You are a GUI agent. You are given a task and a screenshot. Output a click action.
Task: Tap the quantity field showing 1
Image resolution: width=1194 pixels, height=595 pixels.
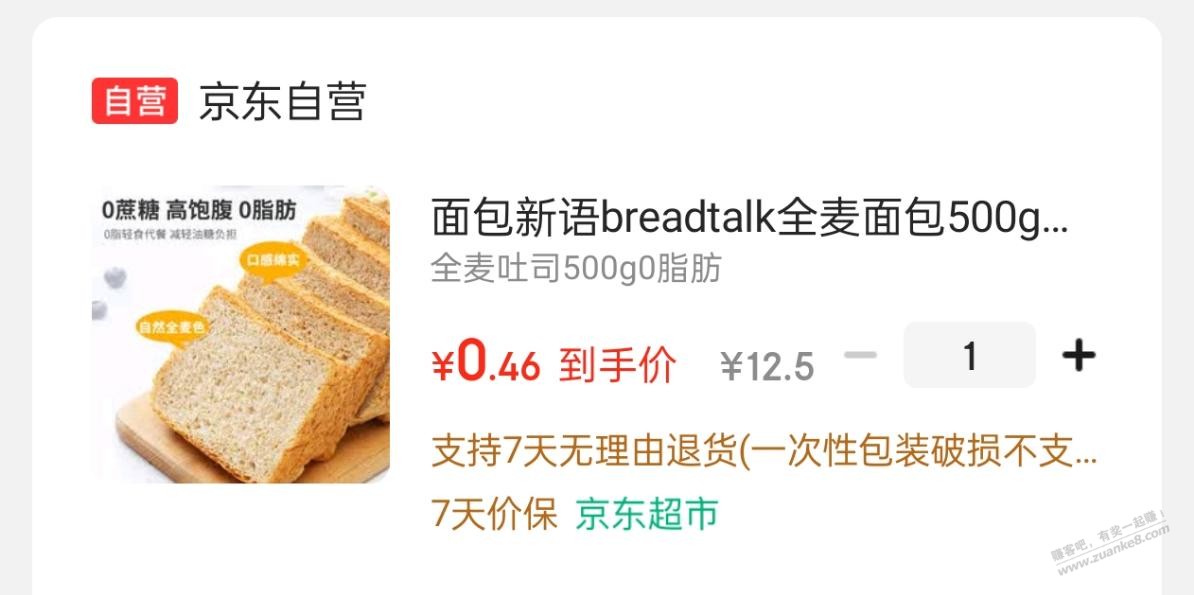pyautogui.click(x=969, y=355)
